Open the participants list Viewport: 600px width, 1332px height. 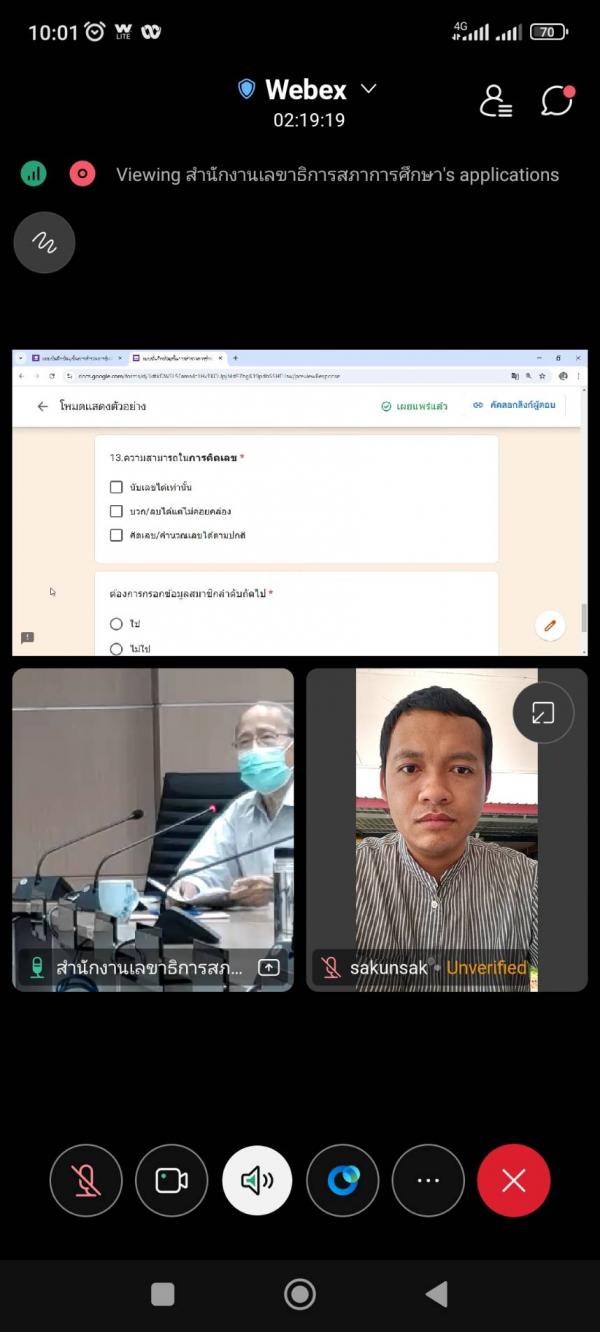[x=495, y=101]
